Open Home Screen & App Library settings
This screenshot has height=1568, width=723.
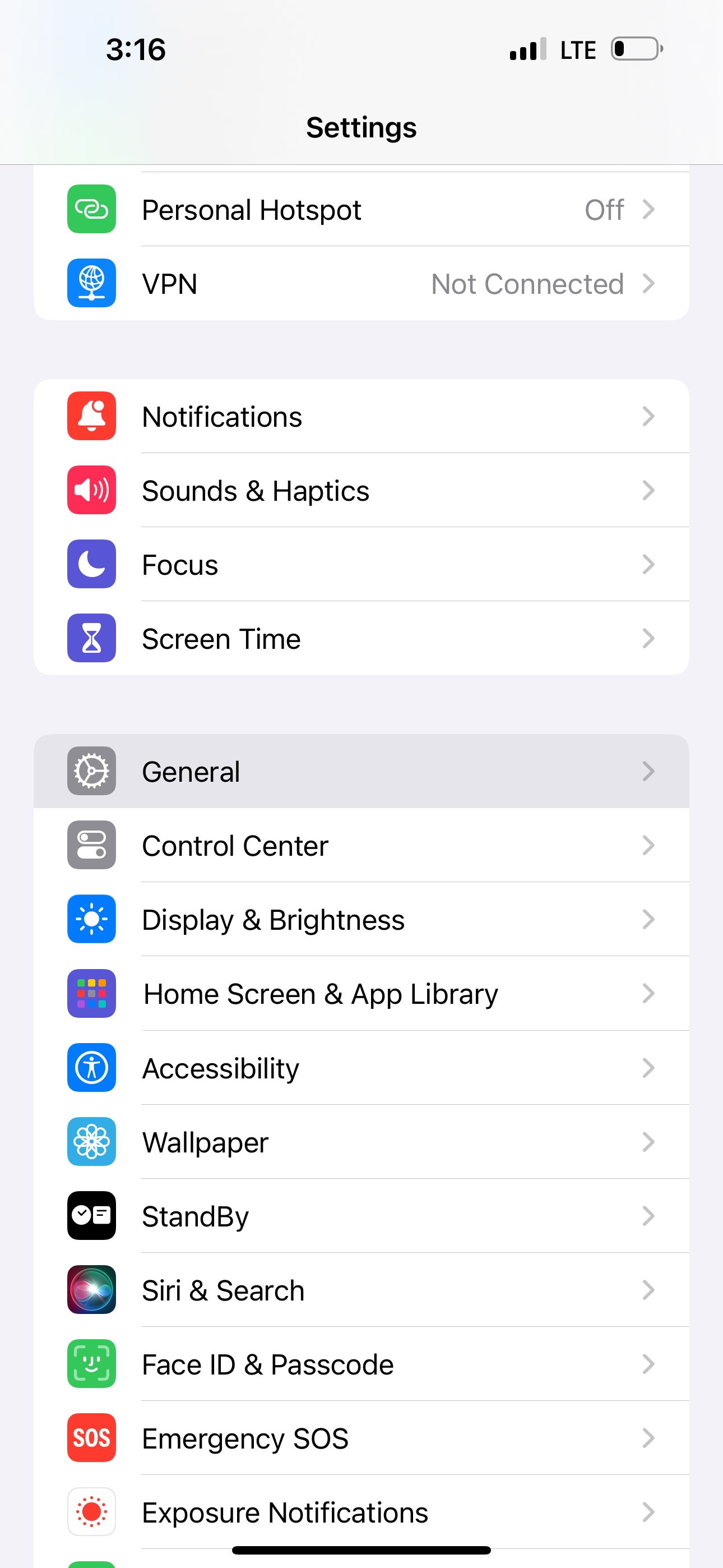click(361, 994)
